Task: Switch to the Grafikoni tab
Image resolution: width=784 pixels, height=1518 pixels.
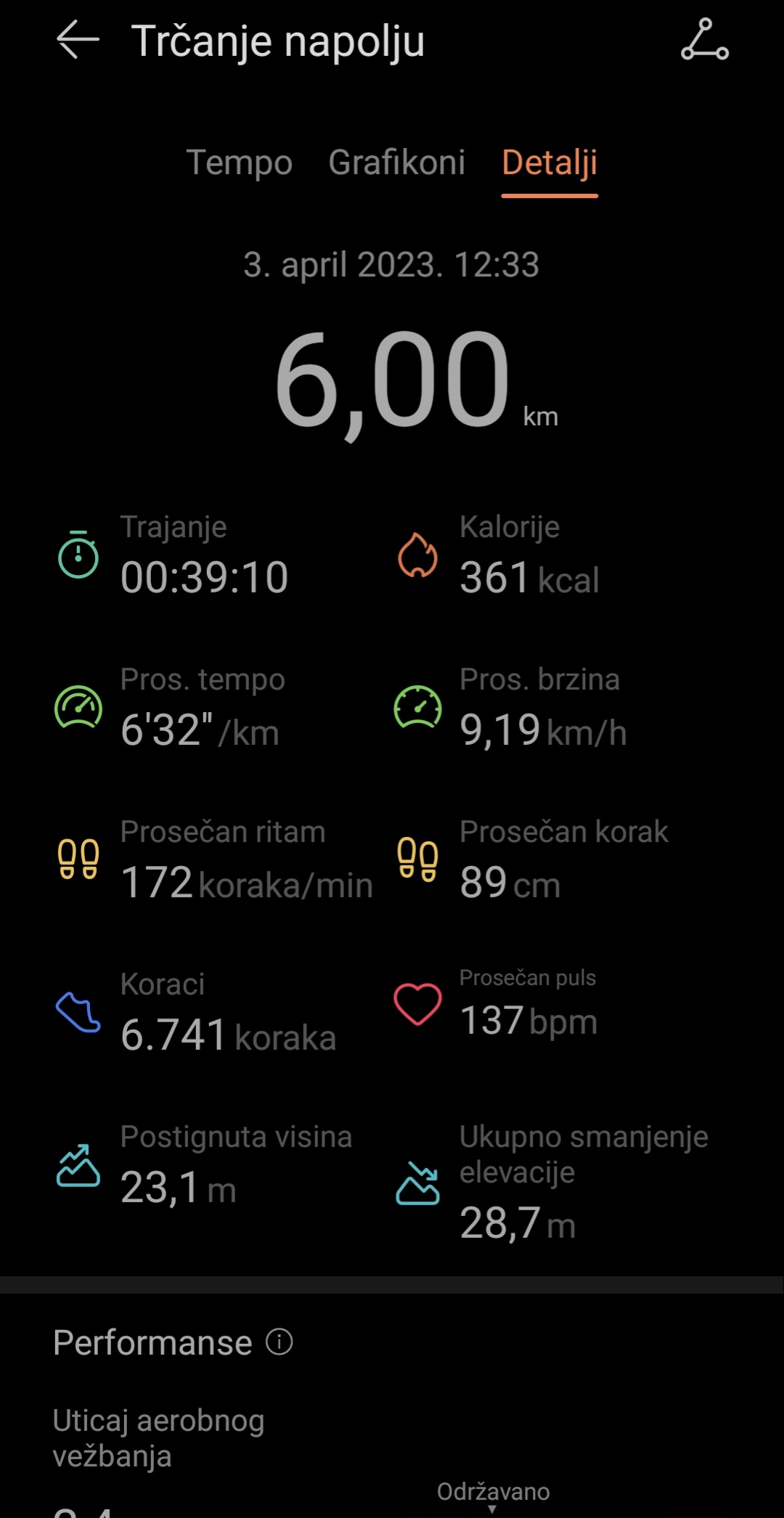Action: point(396,162)
